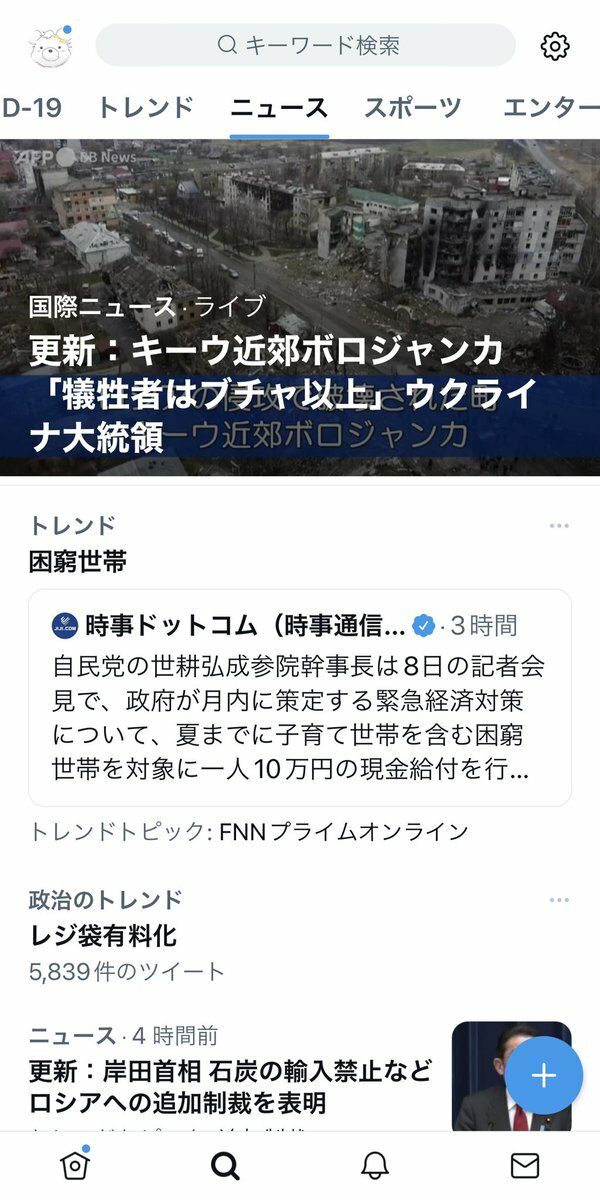This screenshot has height=1200, width=600.
Task: Open the 岸田首相 石炭の輸入禁止 news item
Action: point(230,1088)
